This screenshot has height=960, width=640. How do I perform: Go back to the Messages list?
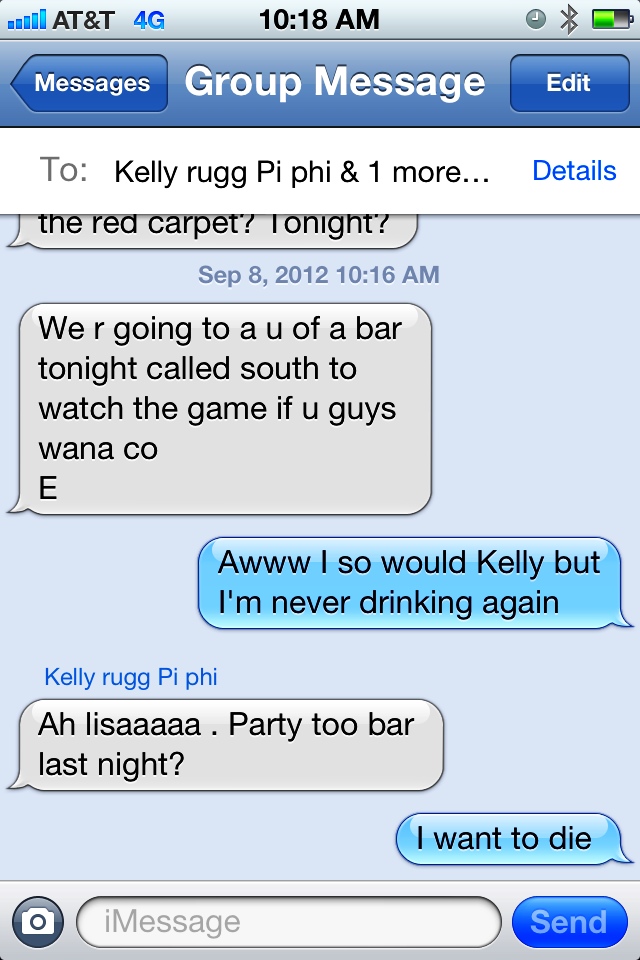point(86,84)
